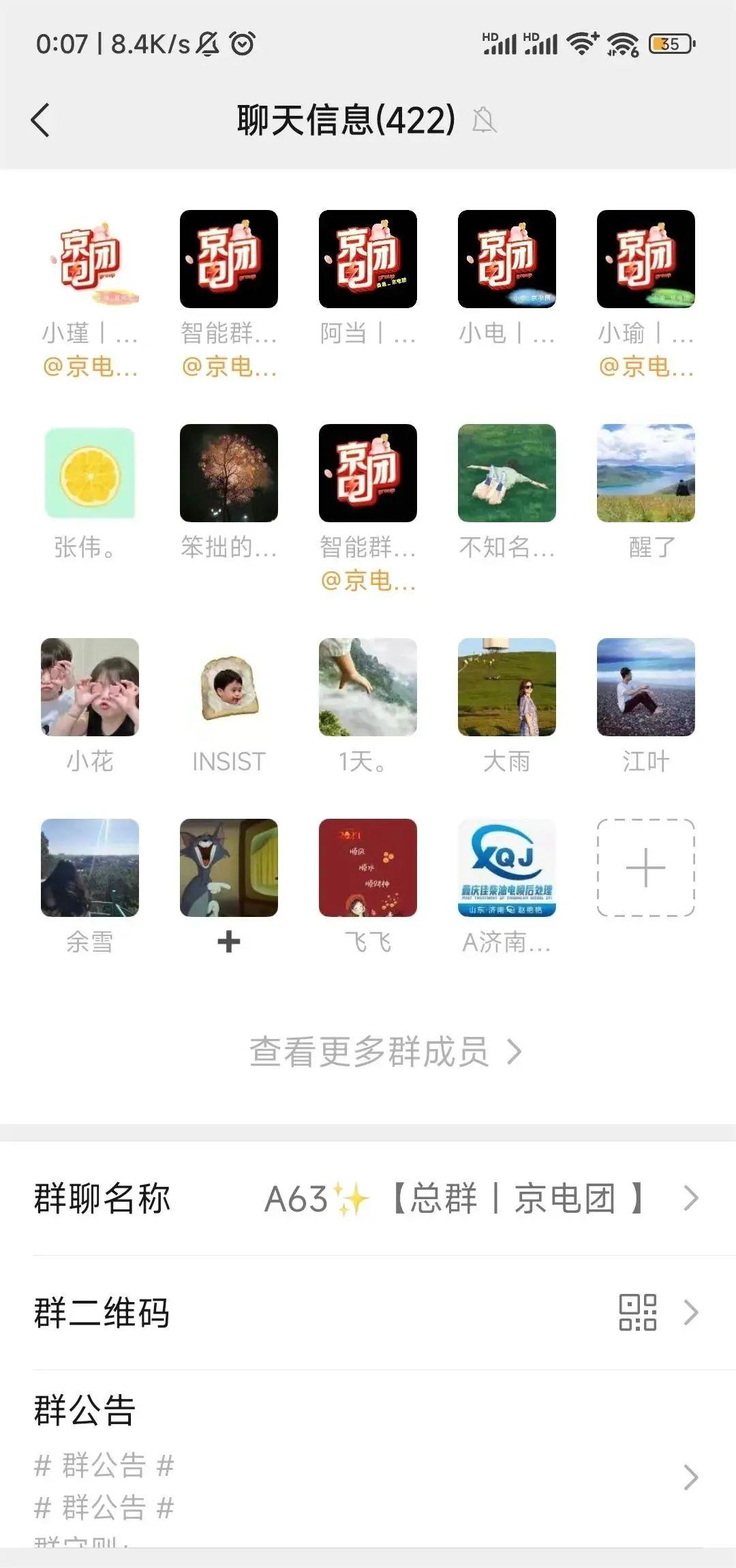The width and height of the screenshot is (736, 1568).
Task: Open member 1天。 profile
Action: 368,687
